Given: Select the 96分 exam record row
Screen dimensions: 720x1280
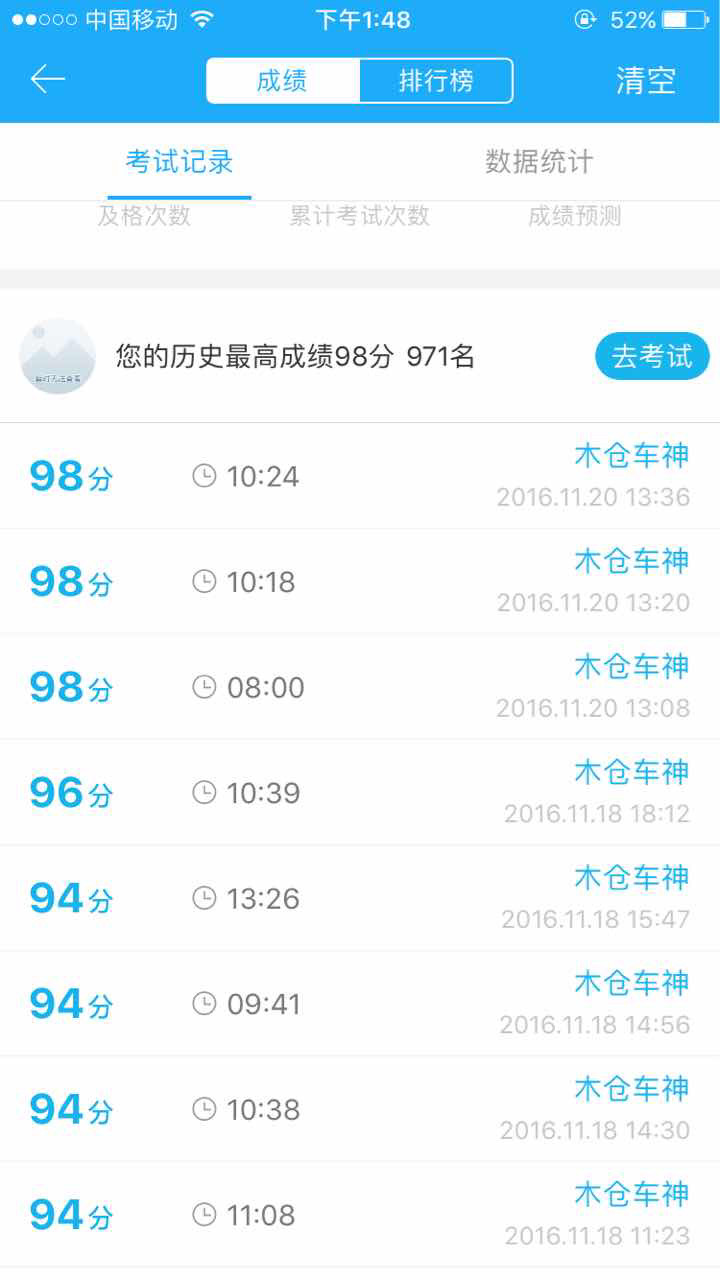Looking at the screenshot, I should (x=360, y=793).
